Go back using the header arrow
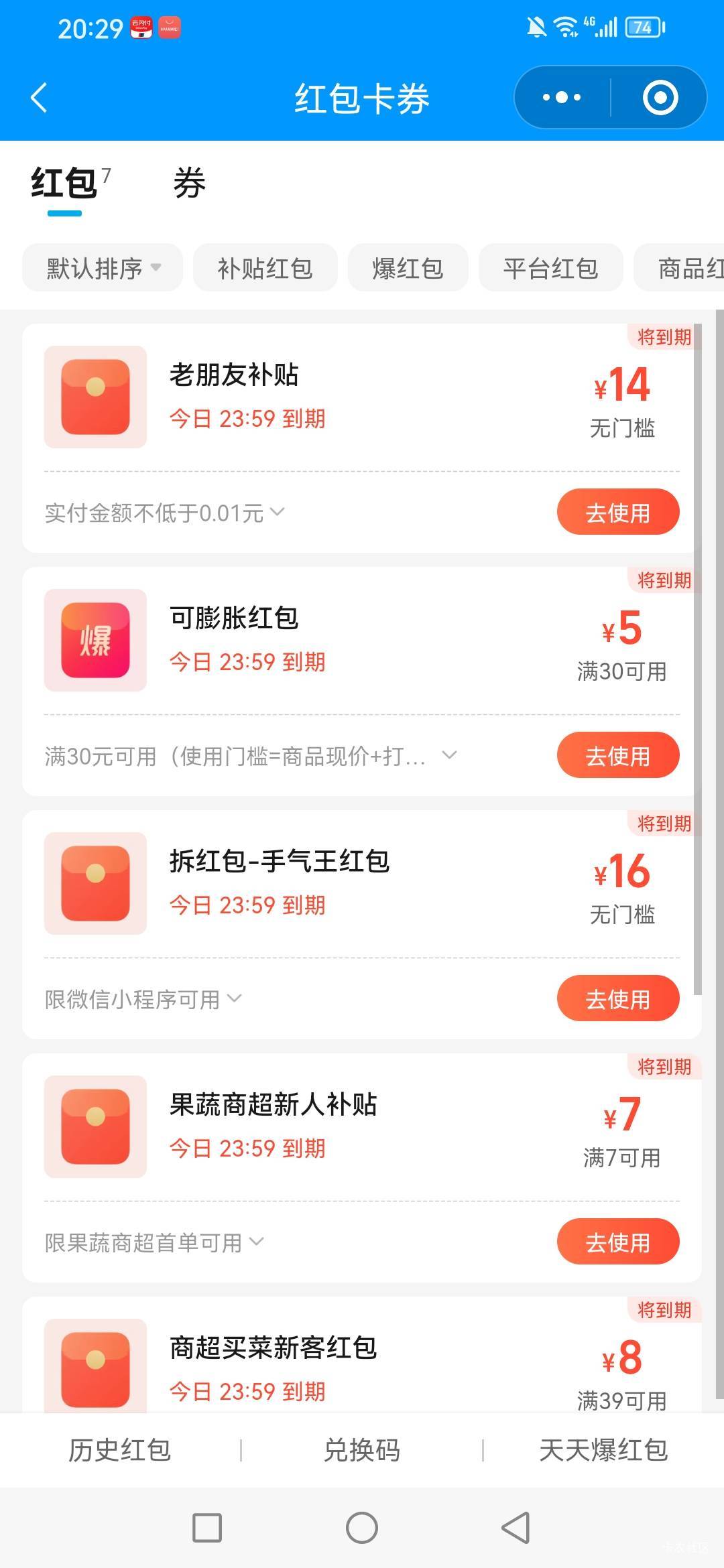 coord(40,98)
